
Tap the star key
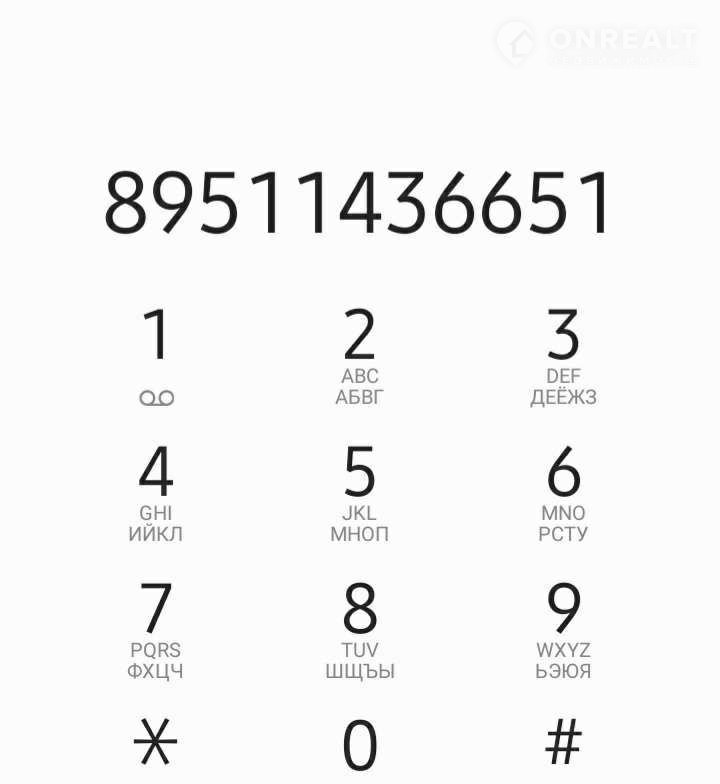[x=156, y=743]
